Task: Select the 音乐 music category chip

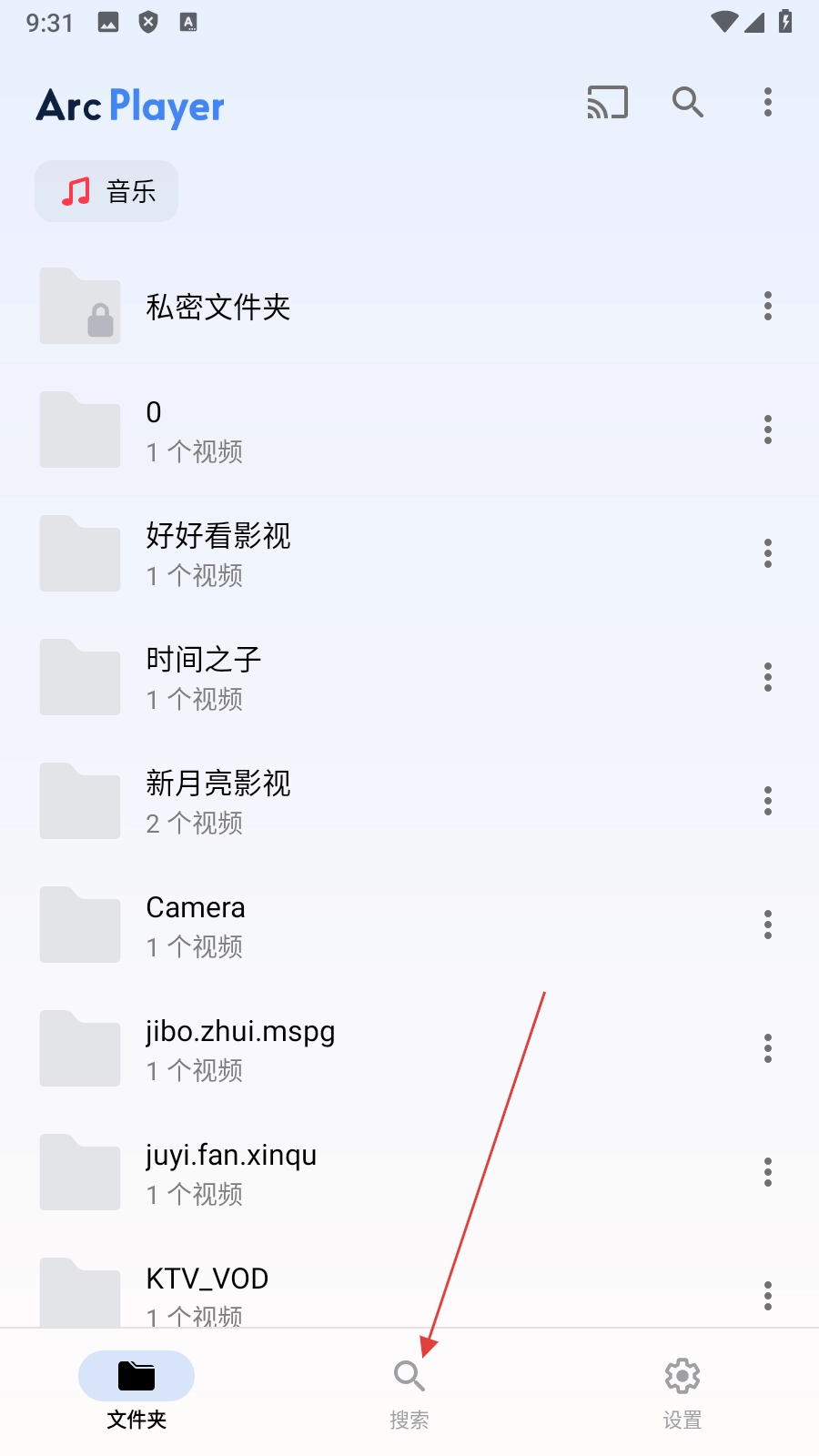Action: point(106,191)
